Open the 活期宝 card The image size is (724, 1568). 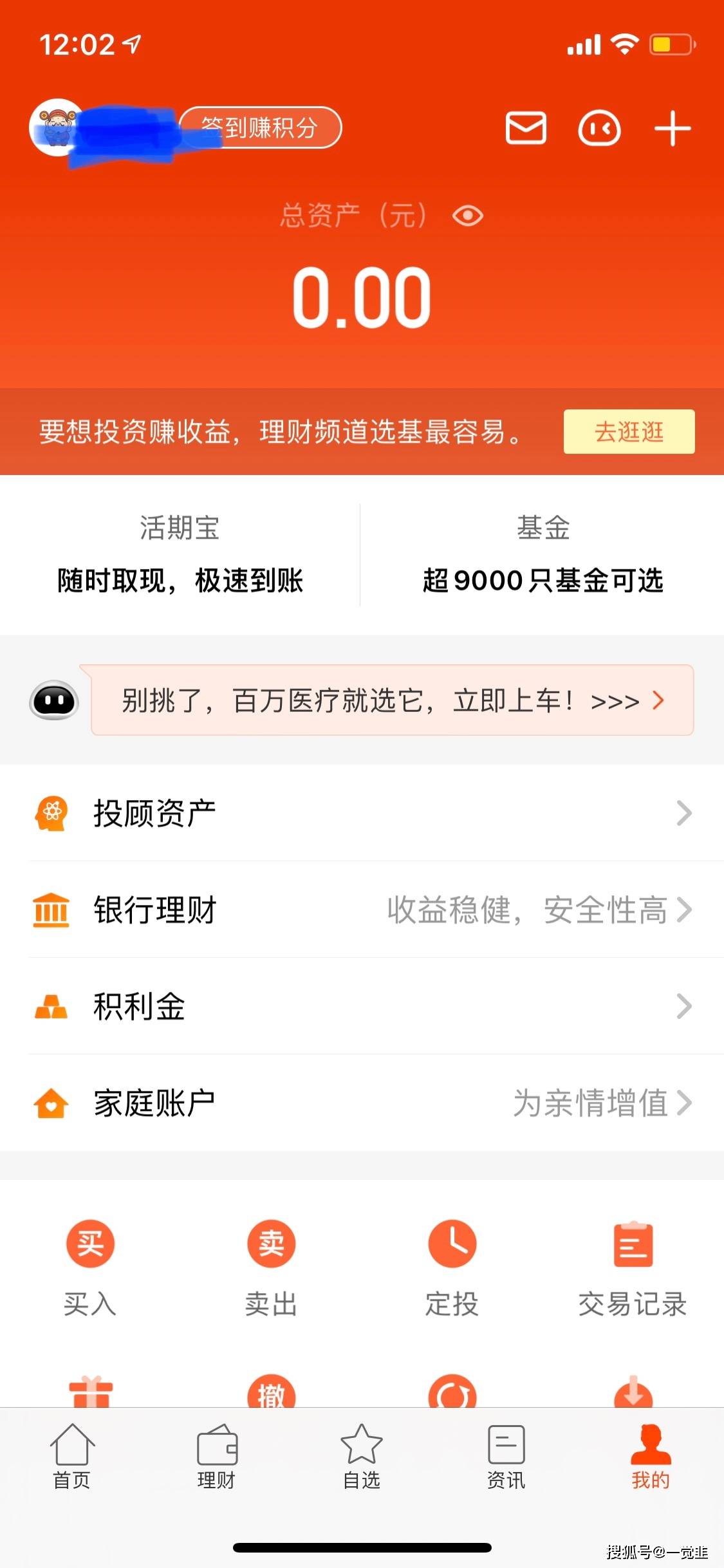coord(180,554)
